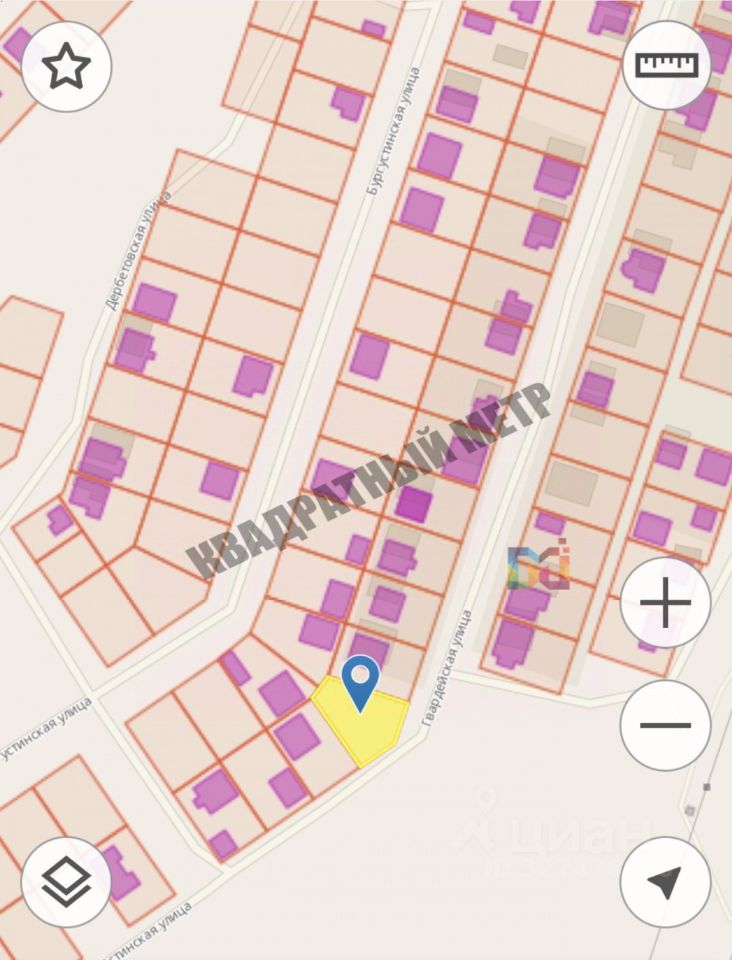This screenshot has height=960, width=732.
Task: Select the blue pin on the yellow plot
Action: point(360,682)
